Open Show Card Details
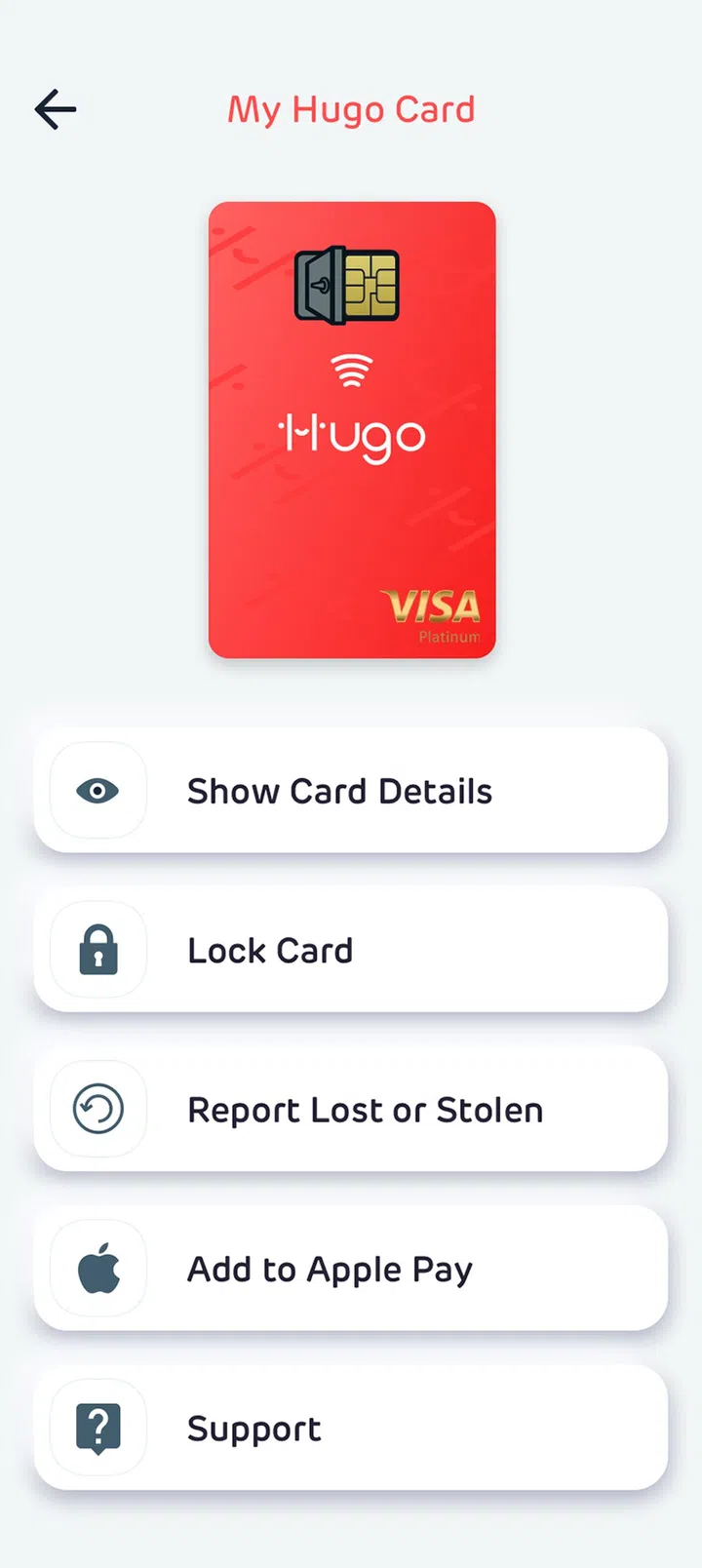 tap(351, 791)
